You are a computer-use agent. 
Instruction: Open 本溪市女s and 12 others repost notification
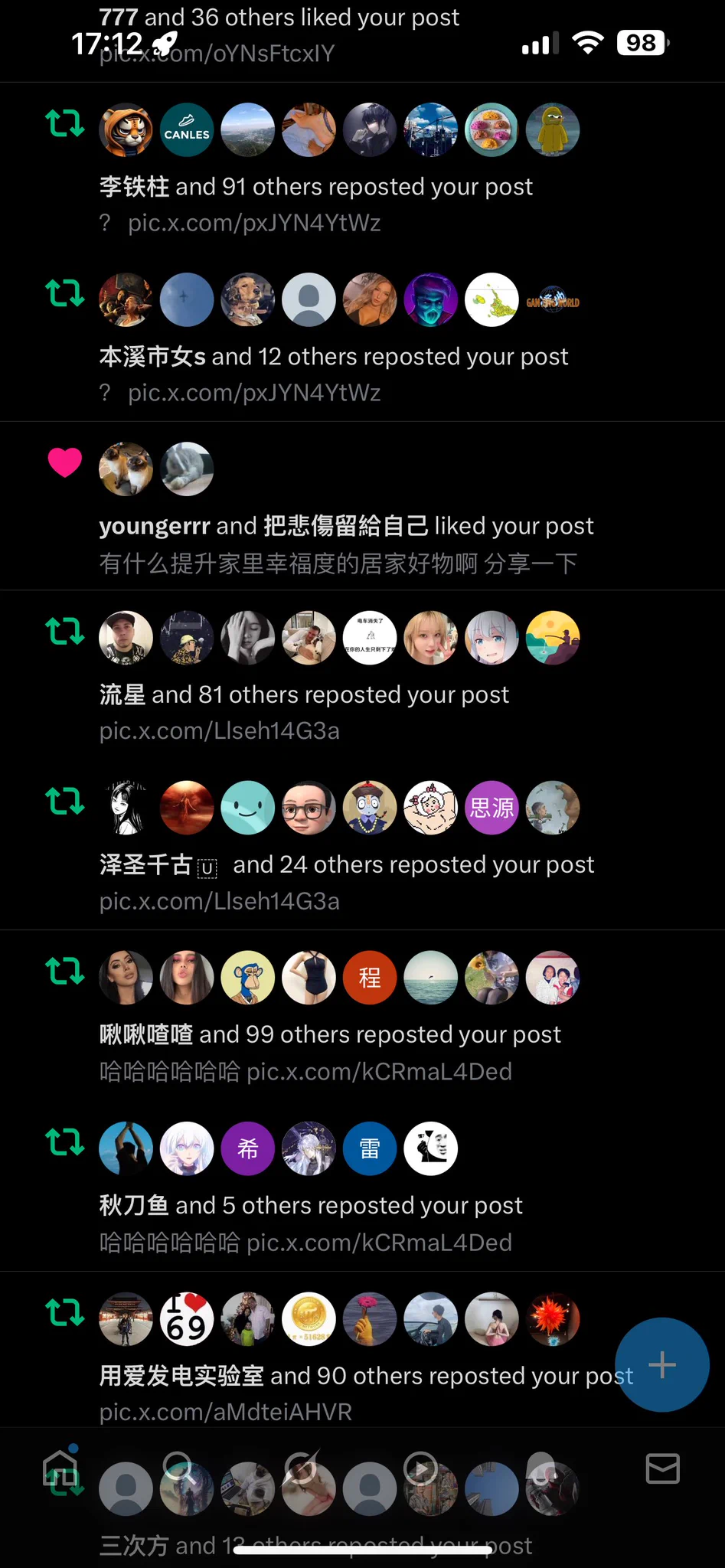pos(333,358)
